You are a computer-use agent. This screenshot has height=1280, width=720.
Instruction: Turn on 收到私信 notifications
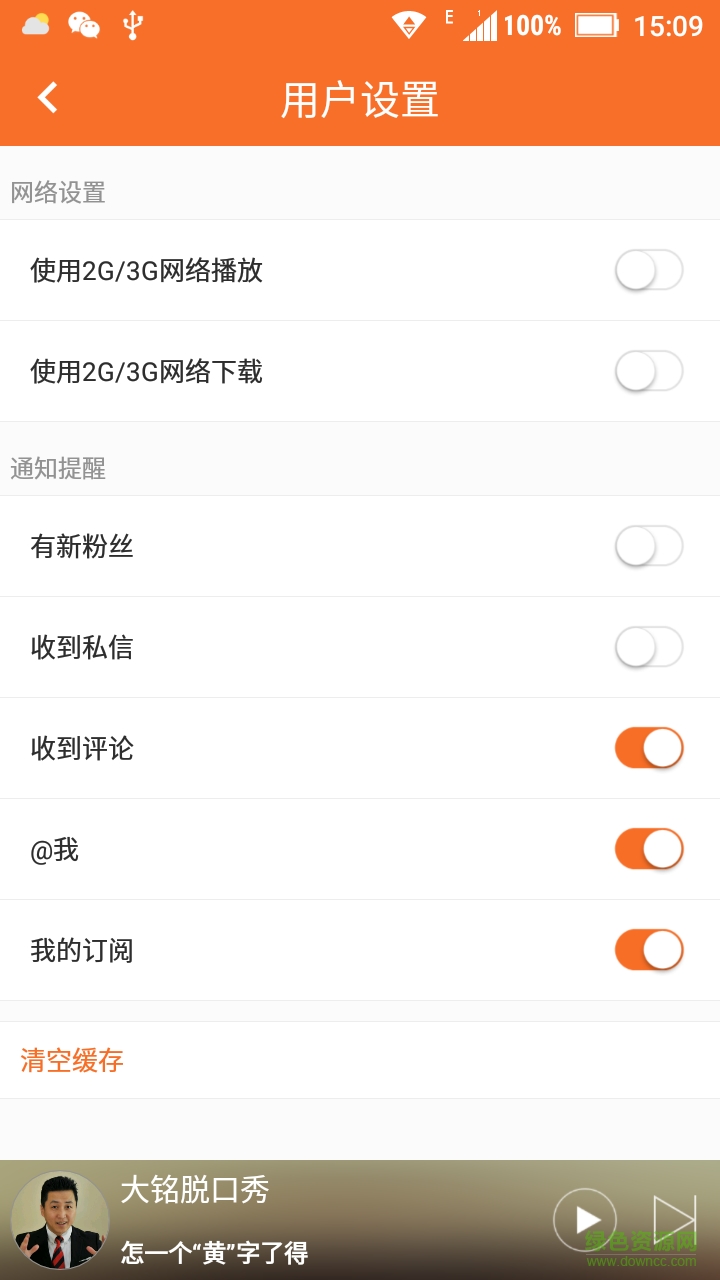(x=647, y=648)
